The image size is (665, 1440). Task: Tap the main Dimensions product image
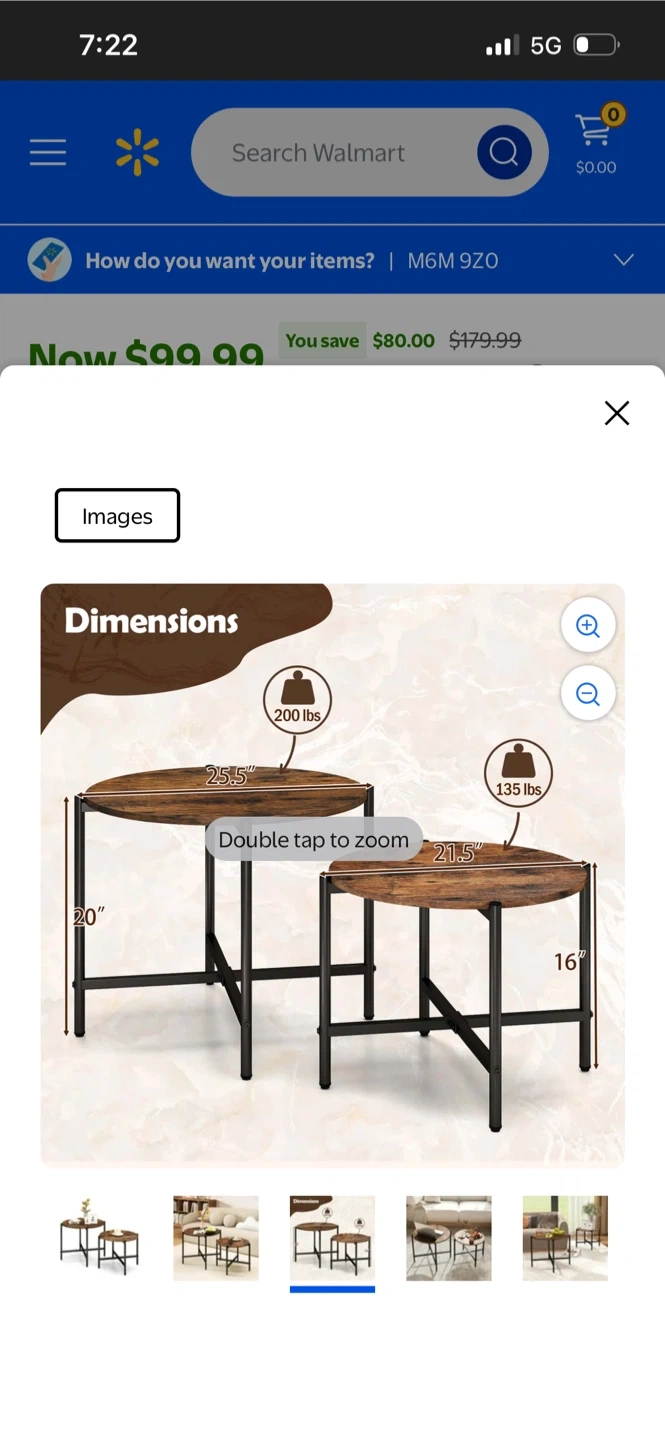tap(332, 875)
